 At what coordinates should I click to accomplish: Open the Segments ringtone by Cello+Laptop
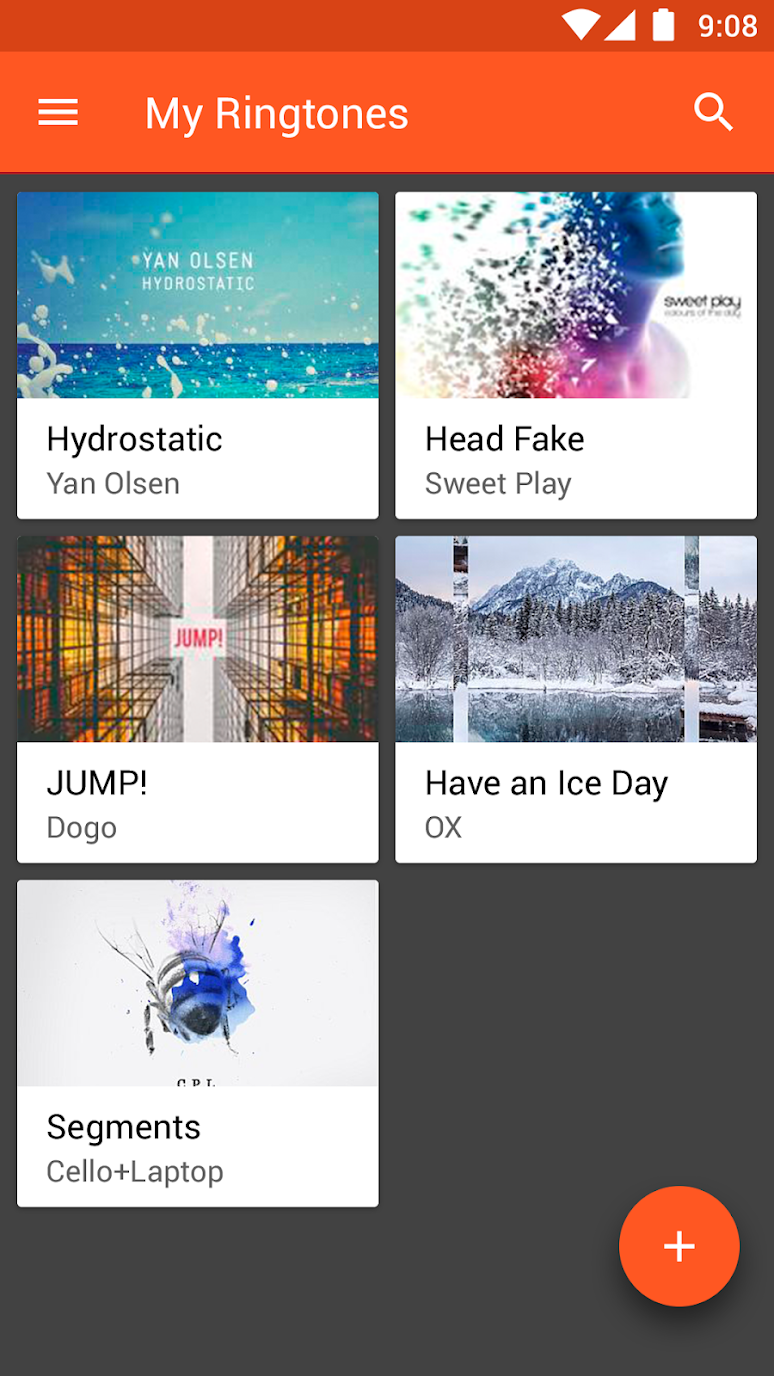click(198, 1043)
